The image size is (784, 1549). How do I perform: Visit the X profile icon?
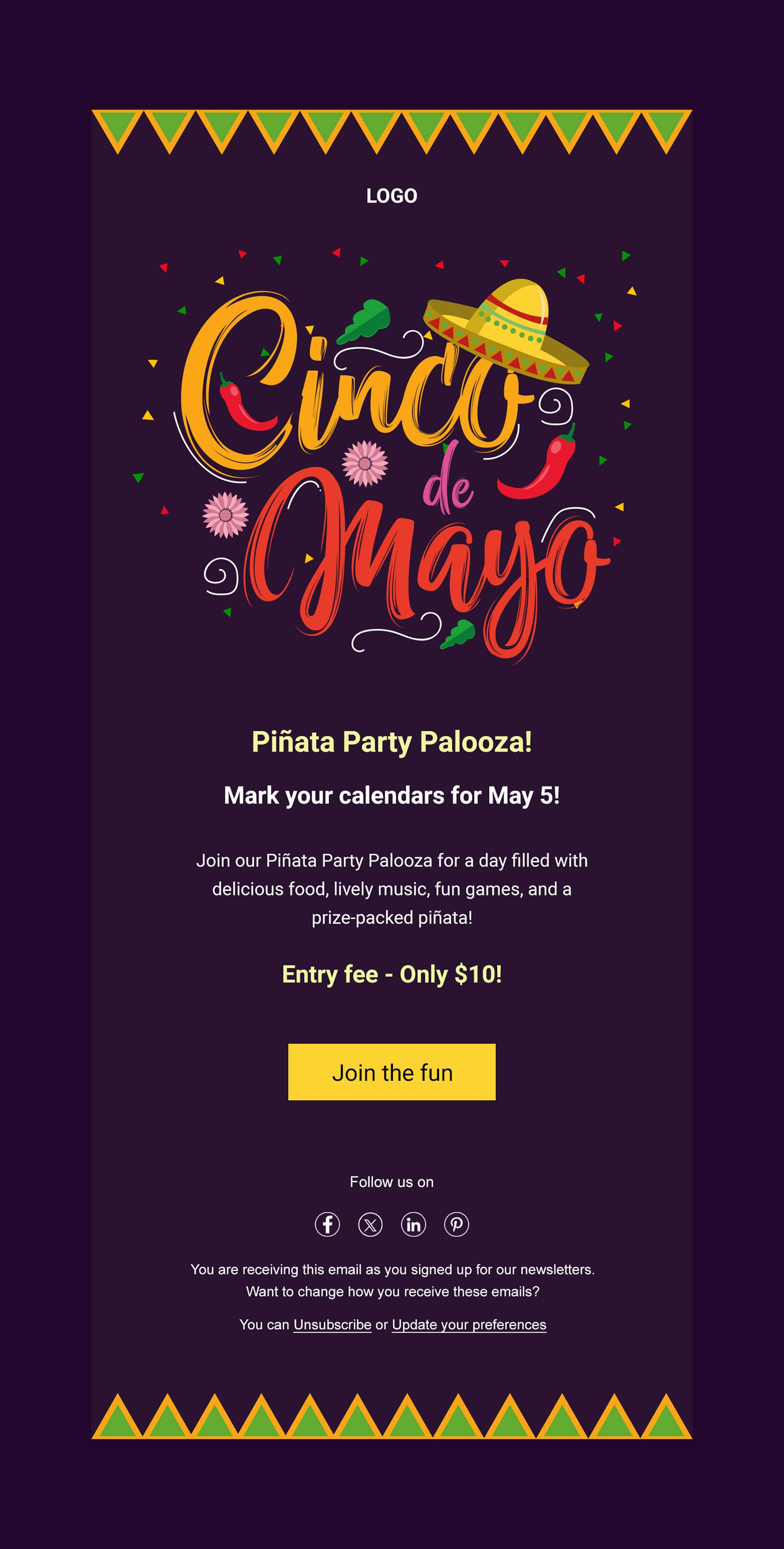pyautogui.click(x=370, y=1224)
